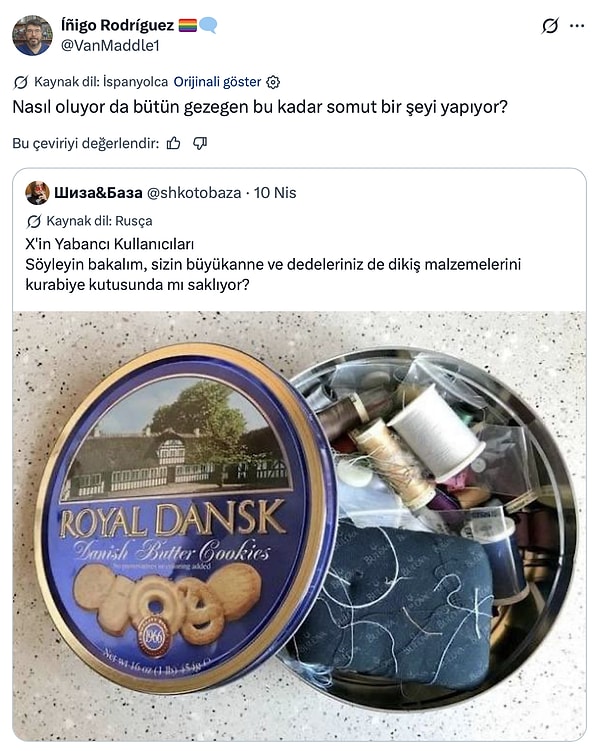Rate the translation with thumbs down
Screen dimensions: 600x751
click(200, 143)
